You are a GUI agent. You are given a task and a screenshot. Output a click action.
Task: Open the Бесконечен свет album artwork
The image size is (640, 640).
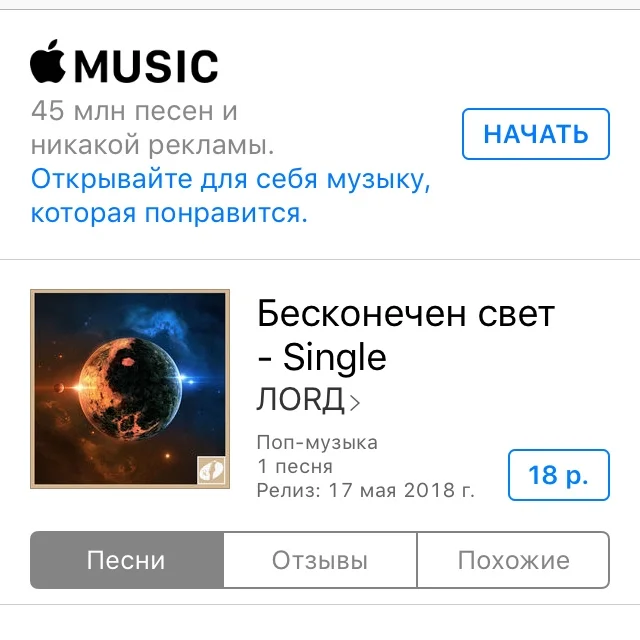[x=130, y=388]
